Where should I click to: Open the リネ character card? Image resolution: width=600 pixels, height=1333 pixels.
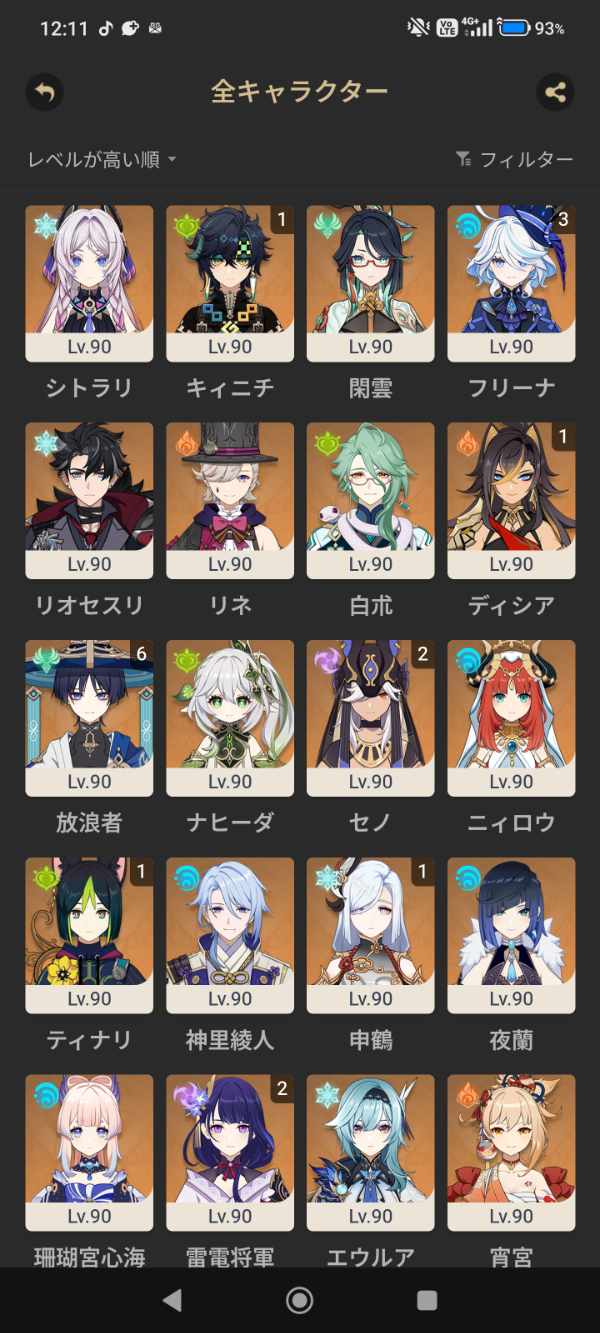pyautogui.click(x=230, y=500)
